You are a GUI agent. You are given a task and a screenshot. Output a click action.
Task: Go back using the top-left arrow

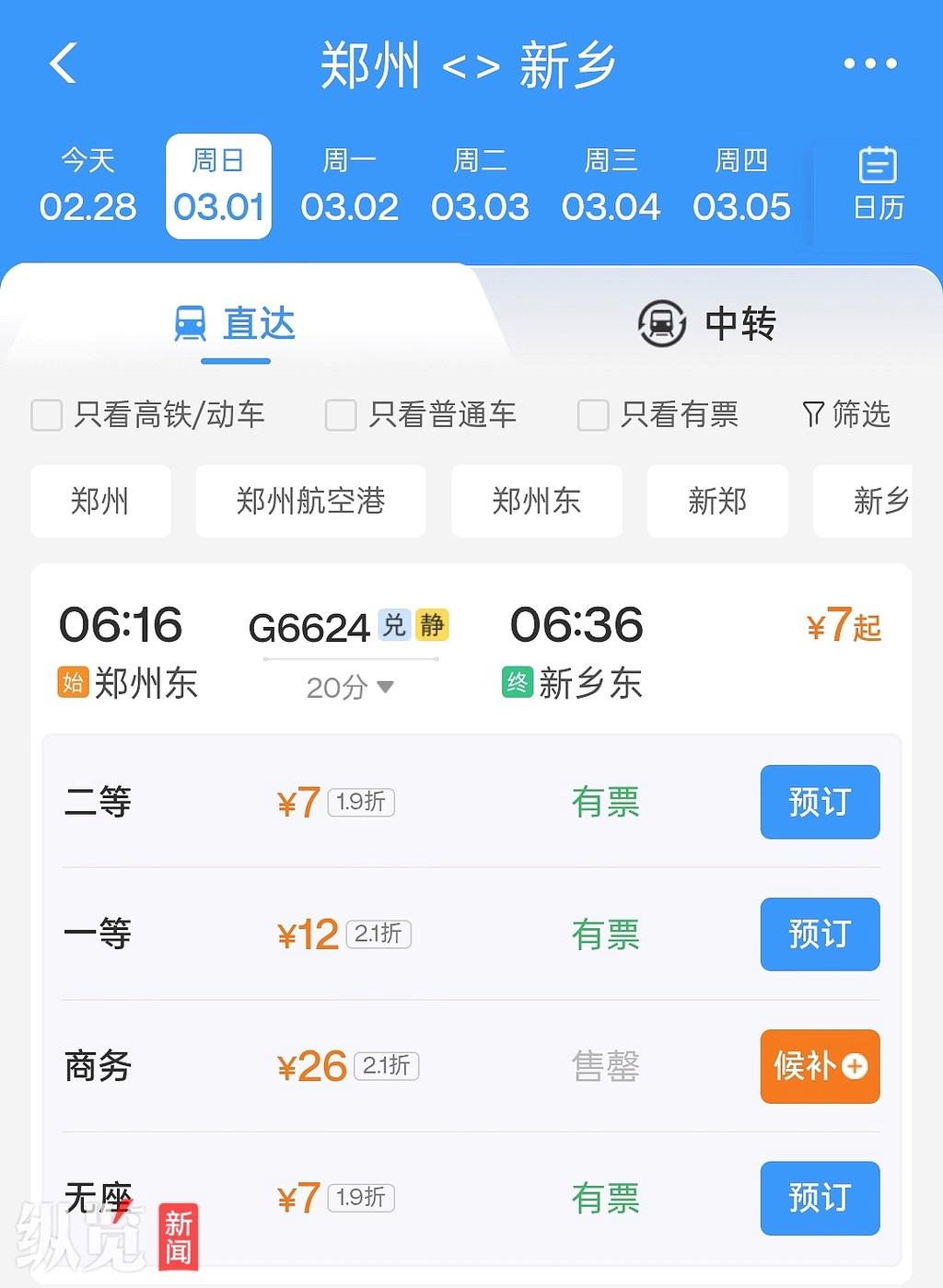point(63,64)
